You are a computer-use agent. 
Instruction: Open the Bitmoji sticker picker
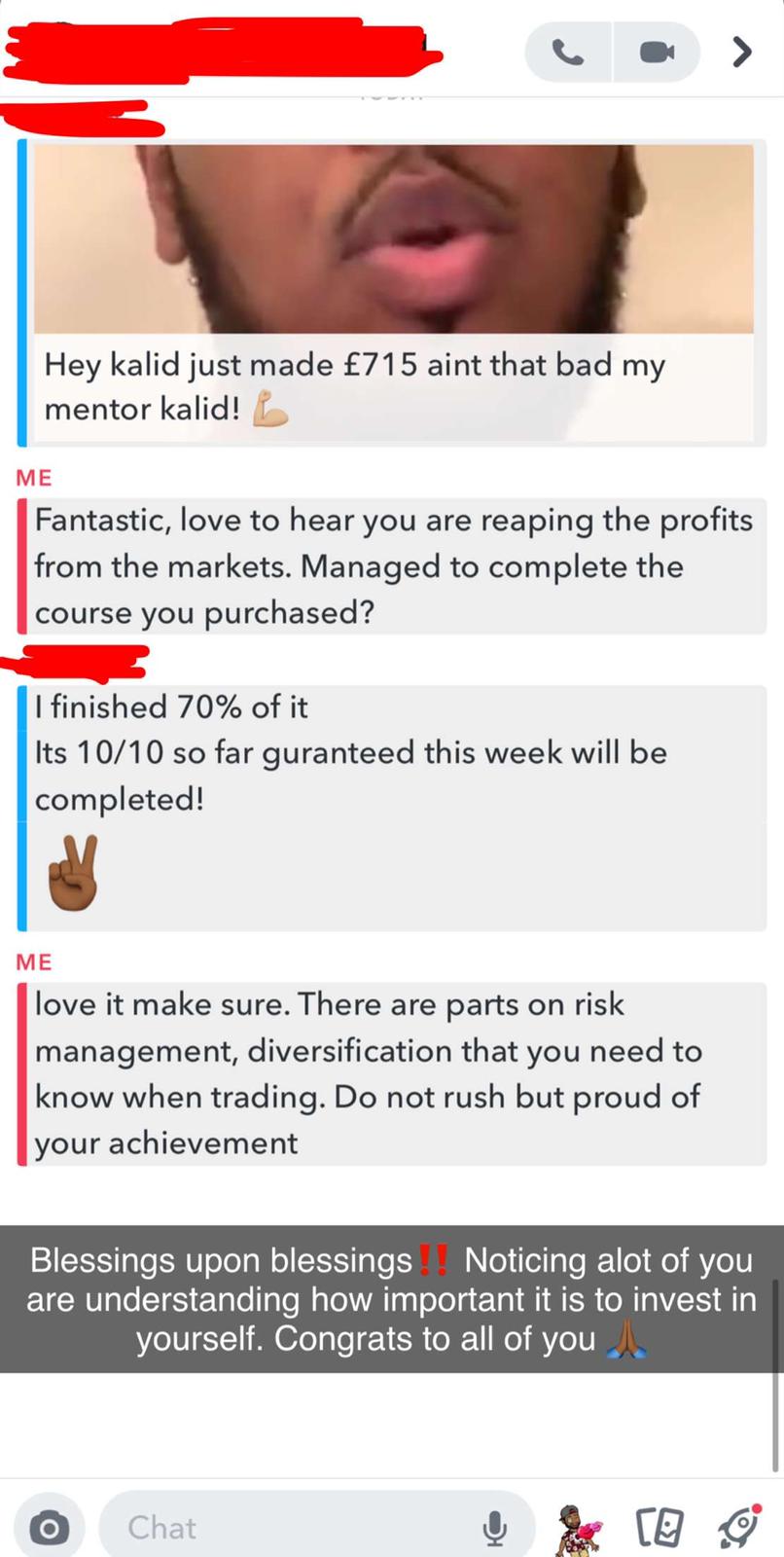click(x=580, y=1529)
